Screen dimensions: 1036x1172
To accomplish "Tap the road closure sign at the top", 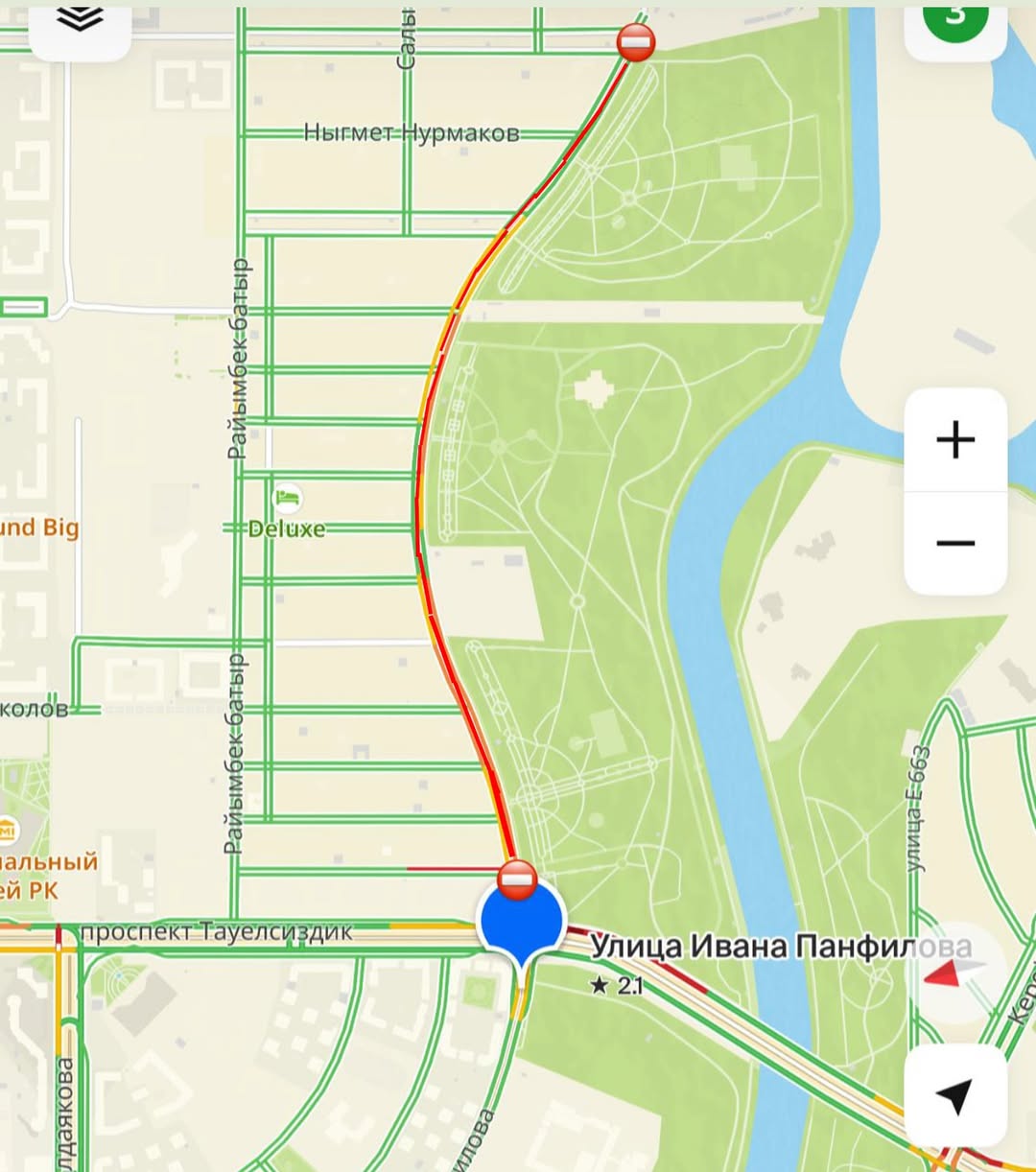I will coord(636,42).
